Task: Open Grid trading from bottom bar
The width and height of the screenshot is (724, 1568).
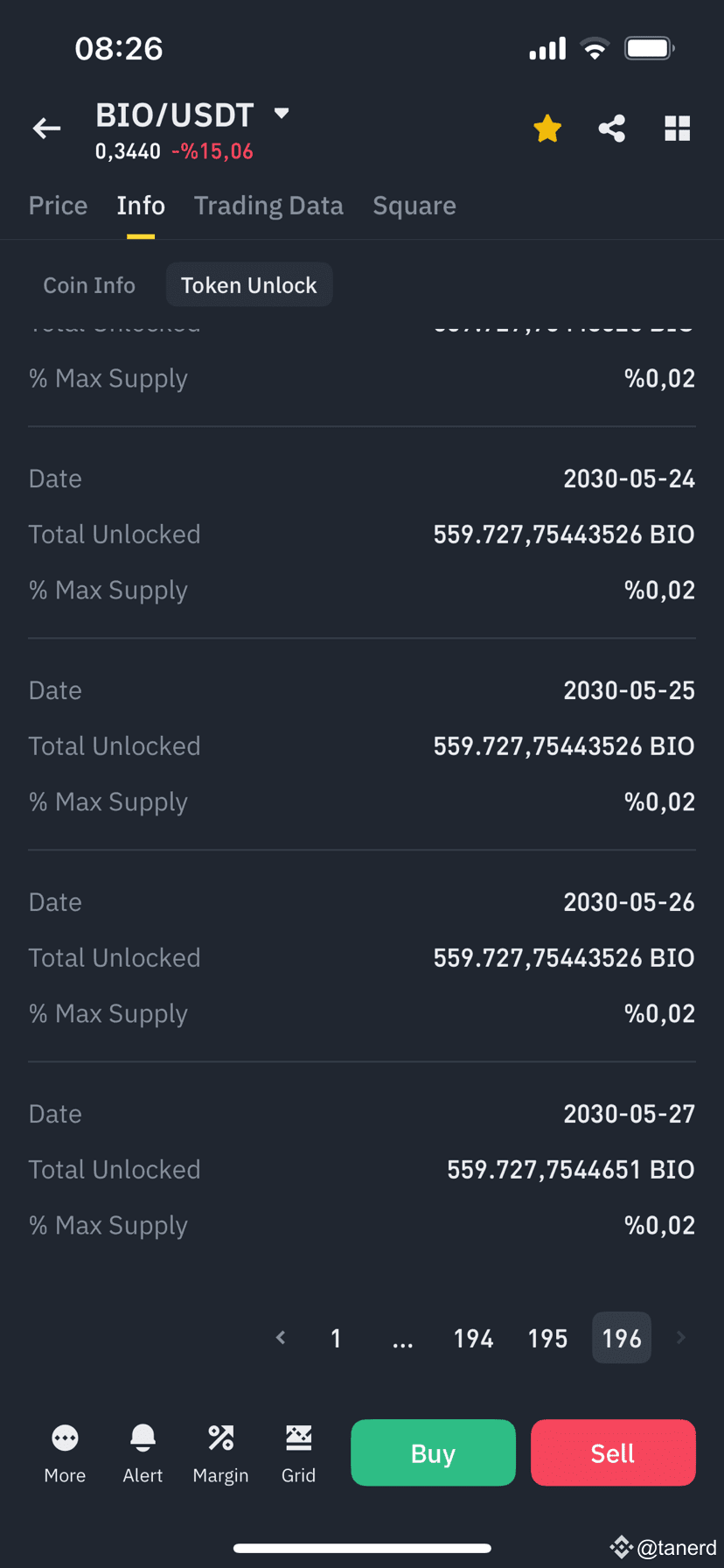Action: (298, 1451)
